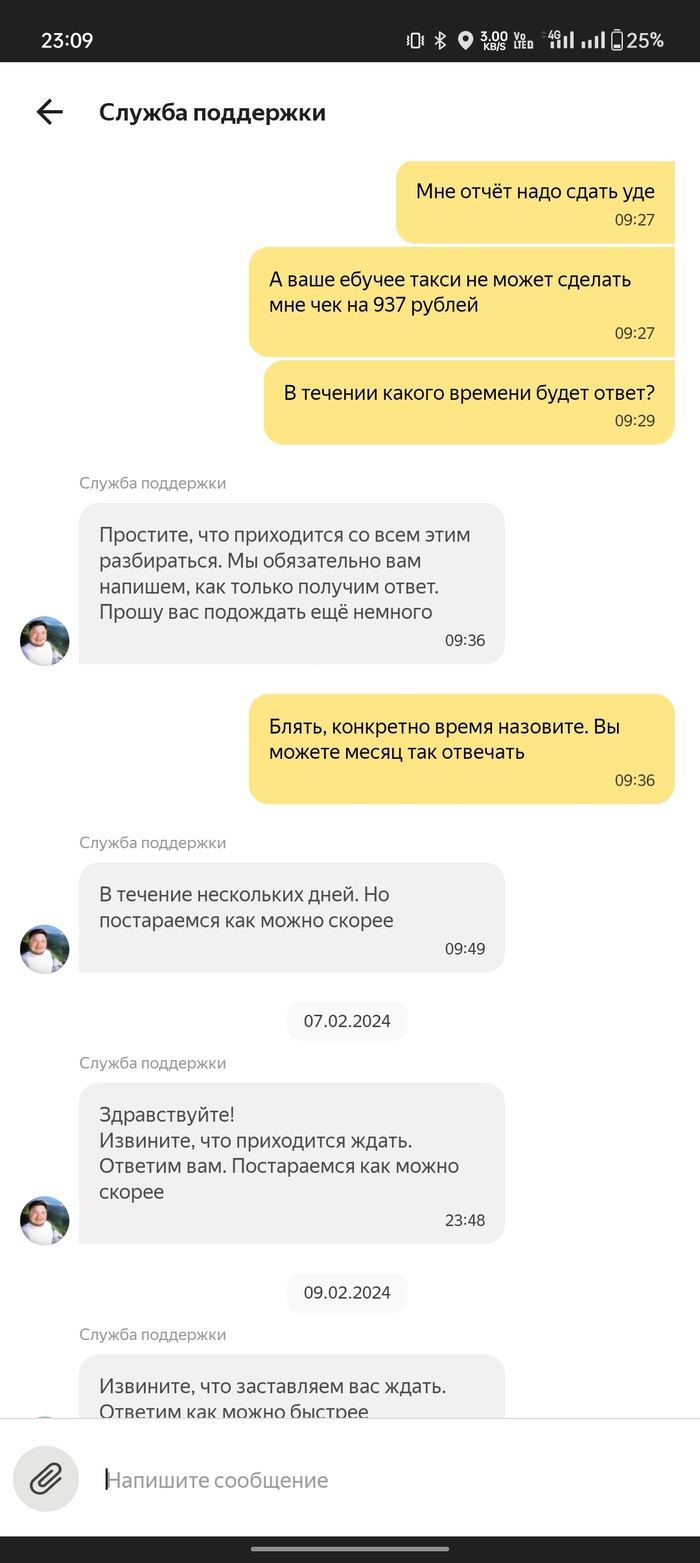Viewport: 700px width, 1563px height.
Task: Go back from the support chat
Action: (49, 113)
